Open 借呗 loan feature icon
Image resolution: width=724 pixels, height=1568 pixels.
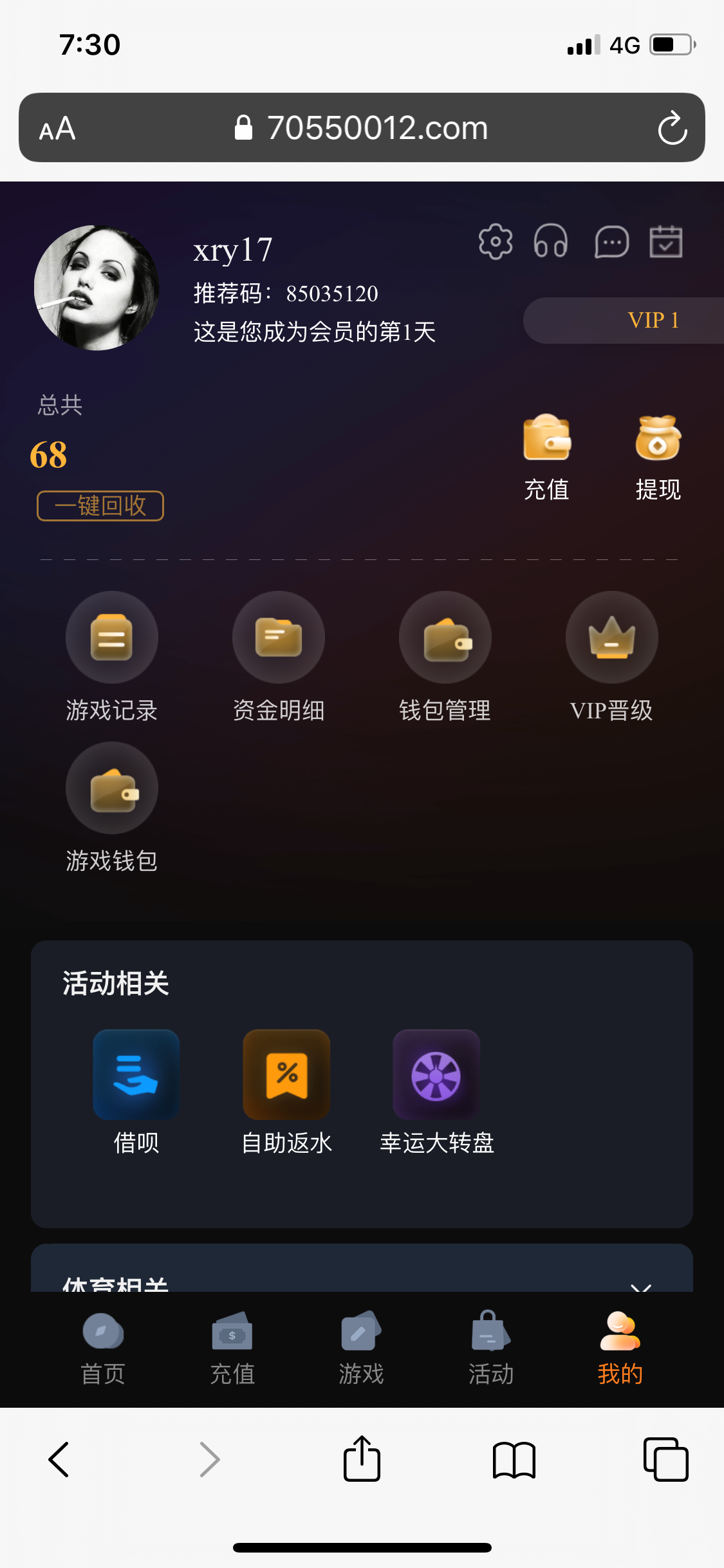coord(137,1074)
